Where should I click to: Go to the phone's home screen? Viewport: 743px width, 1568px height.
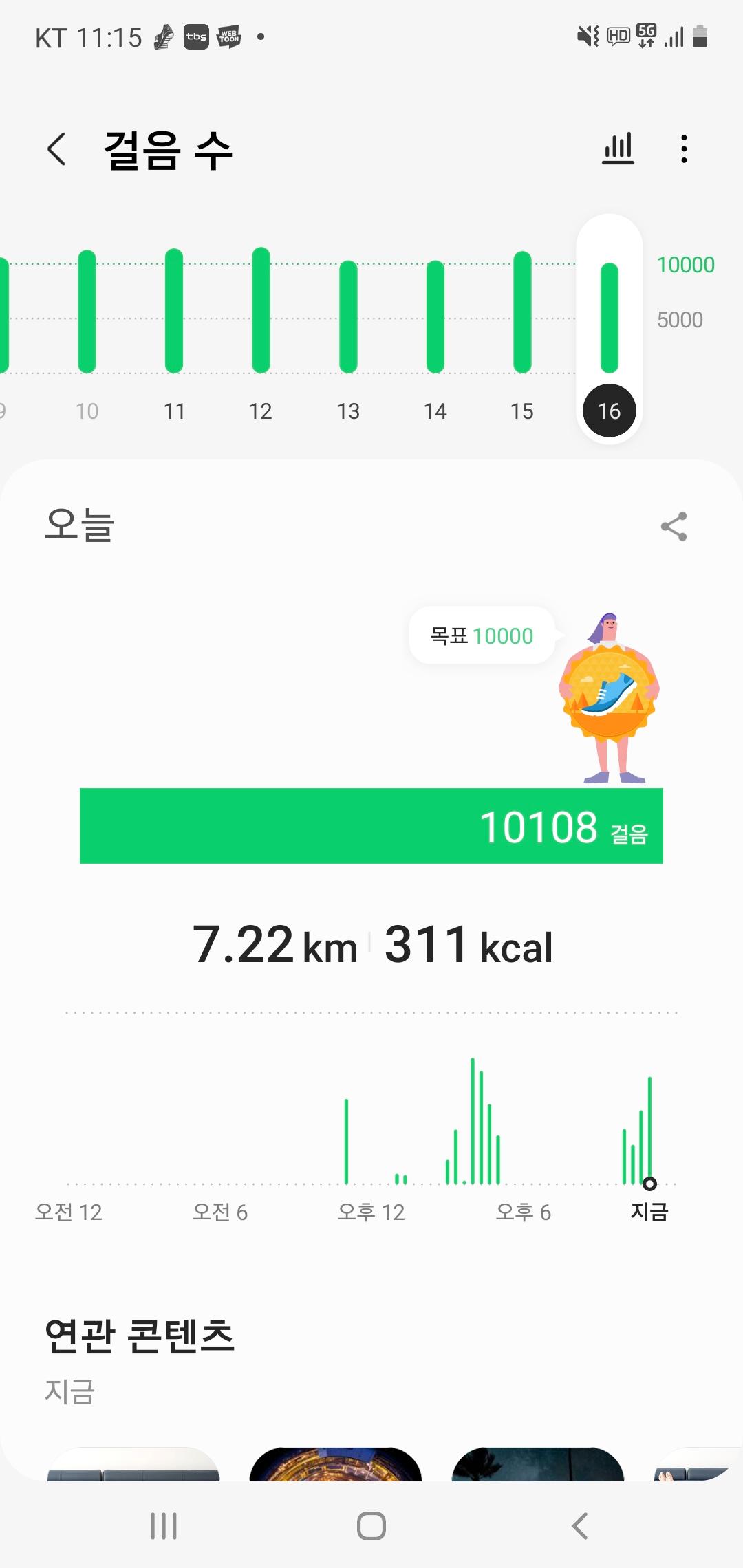(371, 1526)
